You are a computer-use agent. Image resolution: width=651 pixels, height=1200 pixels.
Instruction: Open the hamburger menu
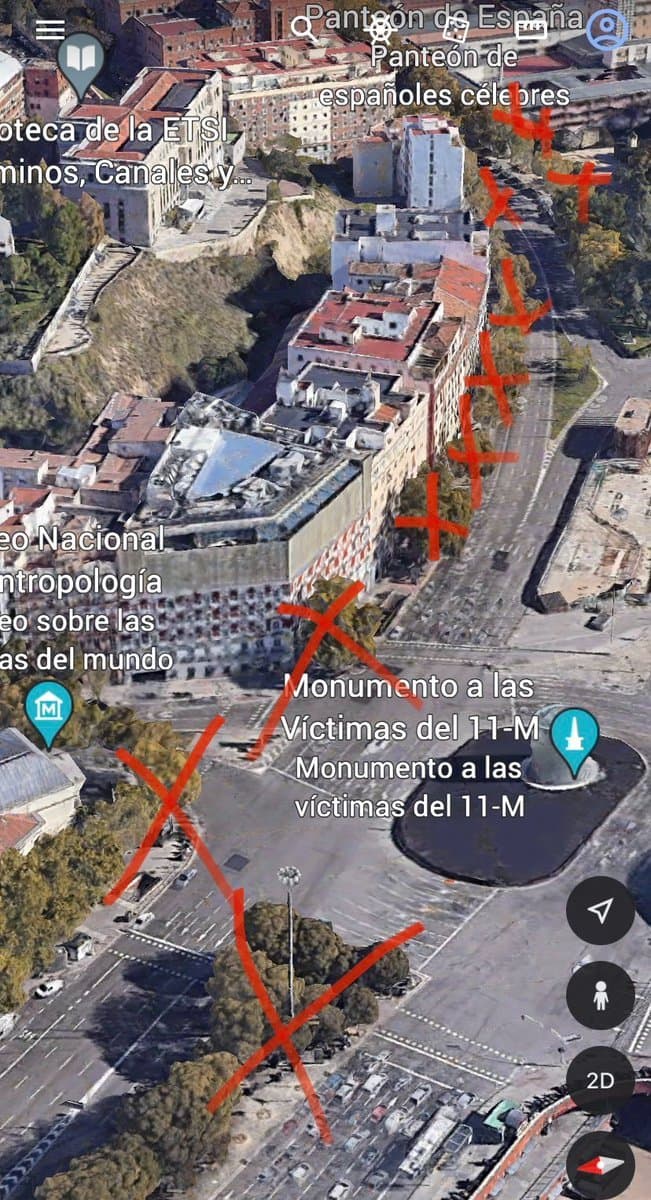point(49,29)
